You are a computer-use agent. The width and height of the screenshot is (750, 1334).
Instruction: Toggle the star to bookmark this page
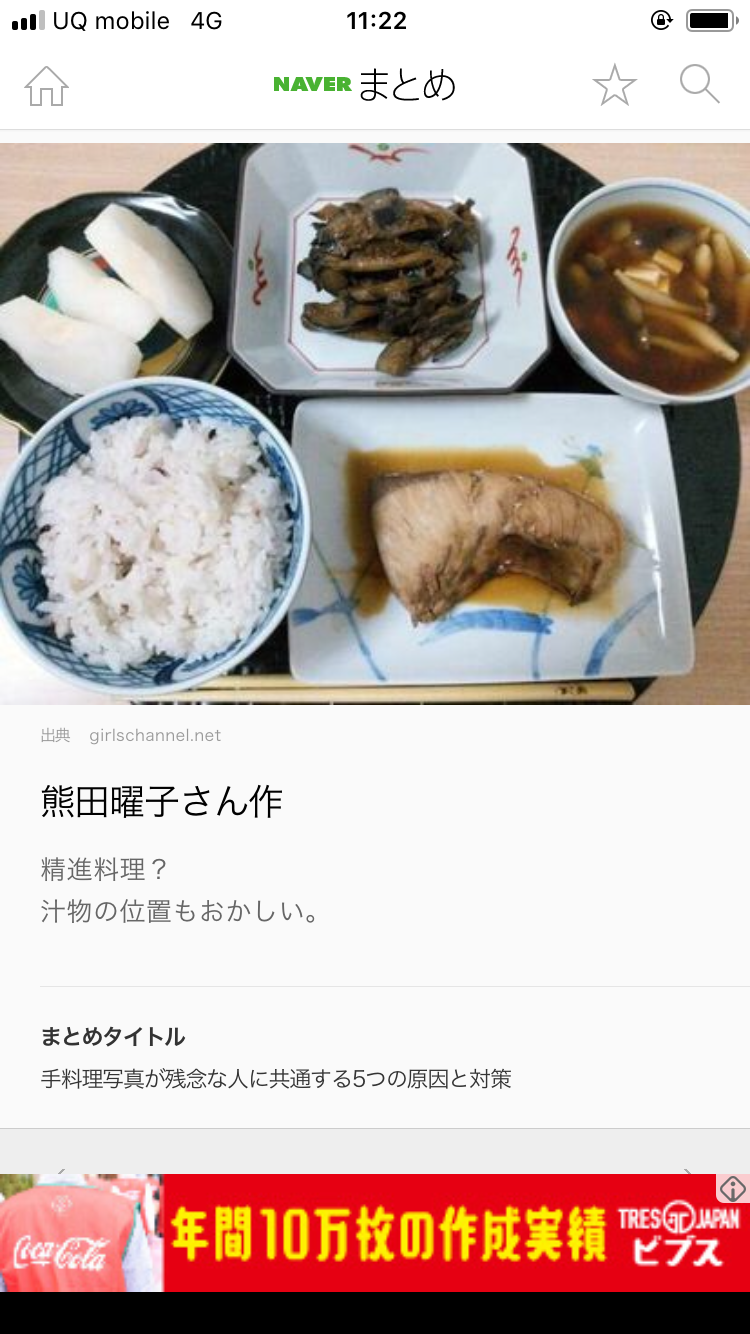click(x=614, y=85)
